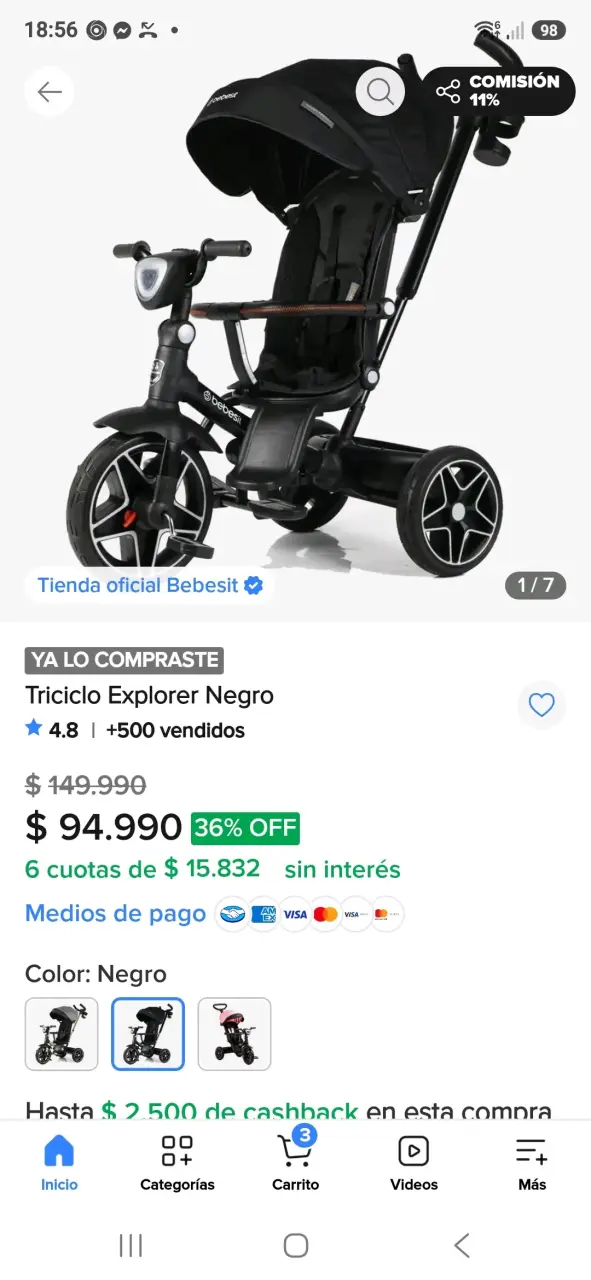Tap the system home button
The image size is (591, 1280).
[295, 1245]
